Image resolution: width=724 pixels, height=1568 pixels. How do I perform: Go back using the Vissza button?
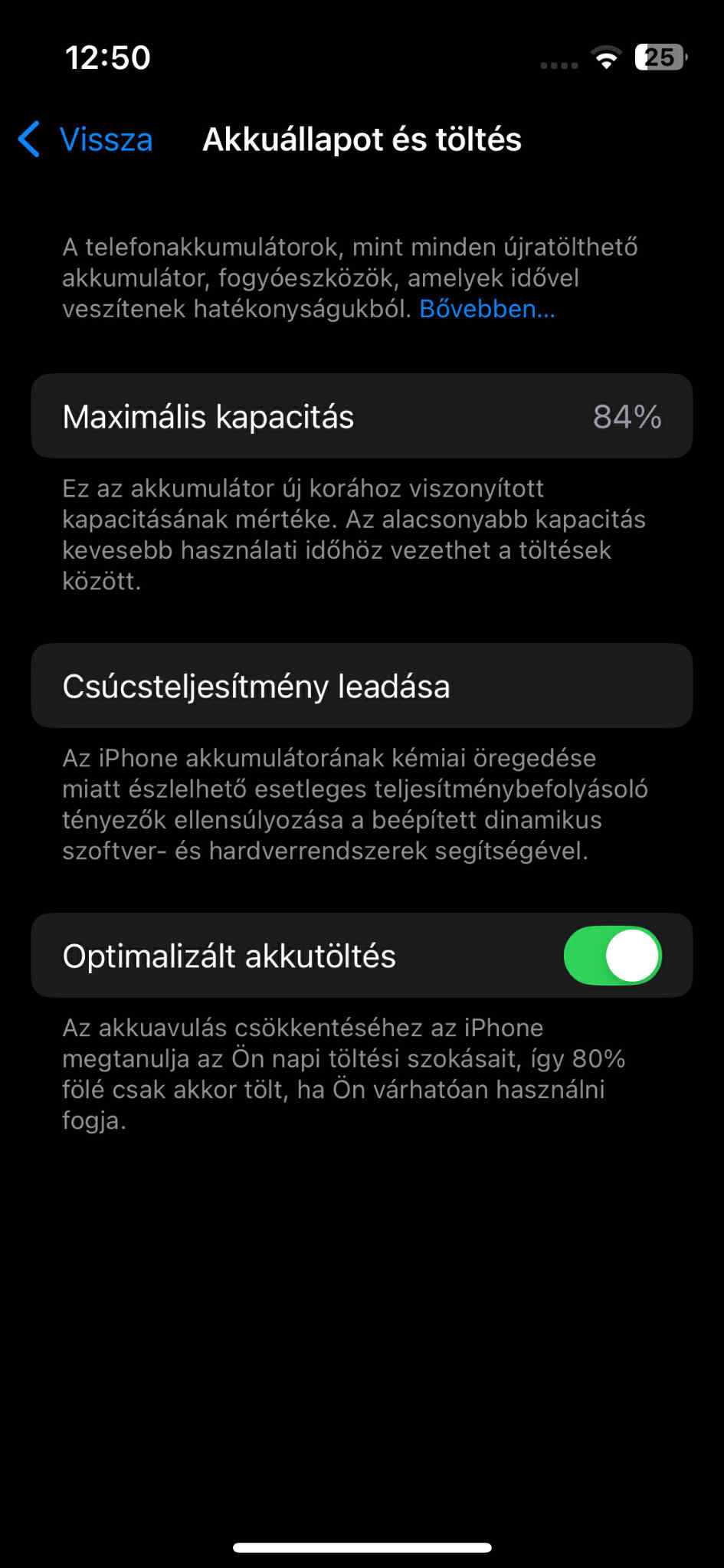86,139
